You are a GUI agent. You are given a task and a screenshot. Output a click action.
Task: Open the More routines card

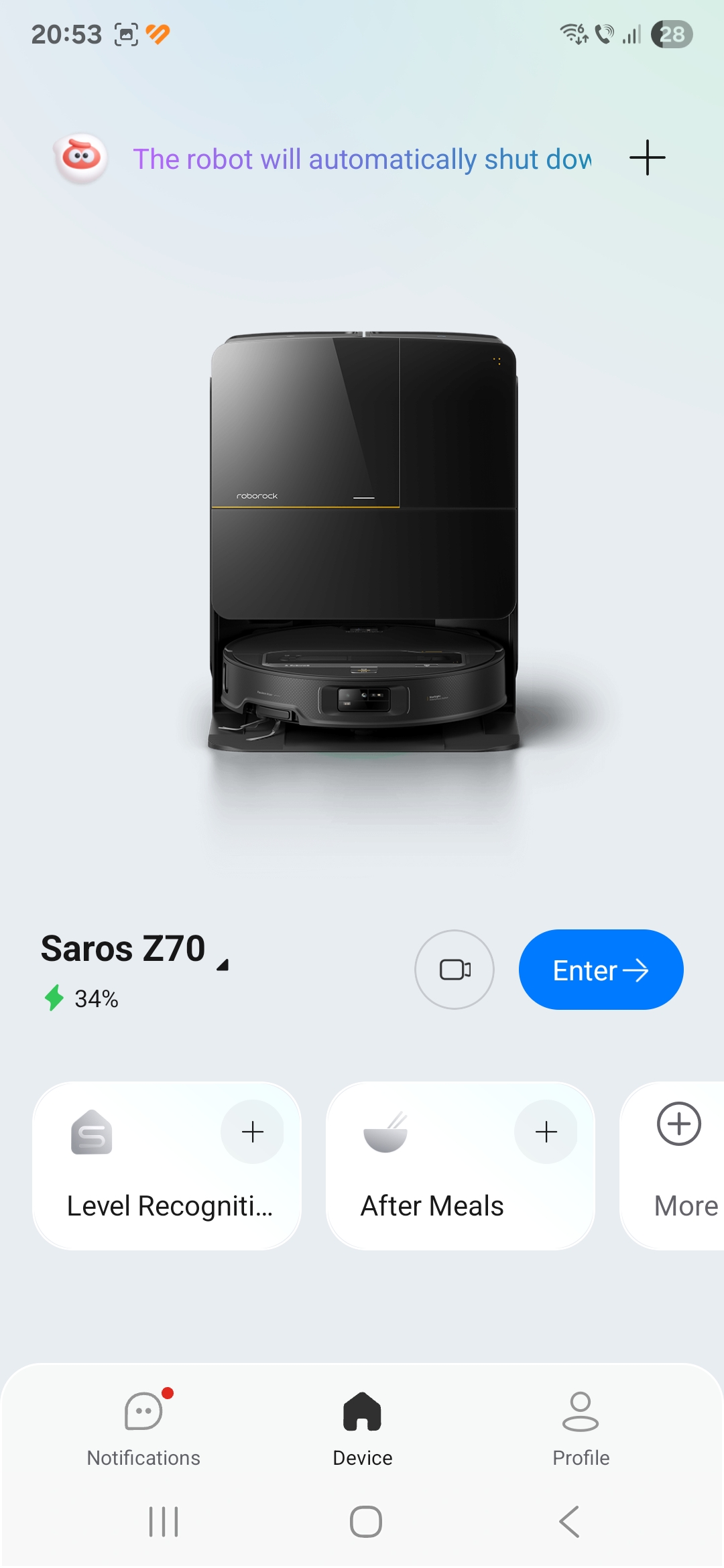coord(672,1166)
